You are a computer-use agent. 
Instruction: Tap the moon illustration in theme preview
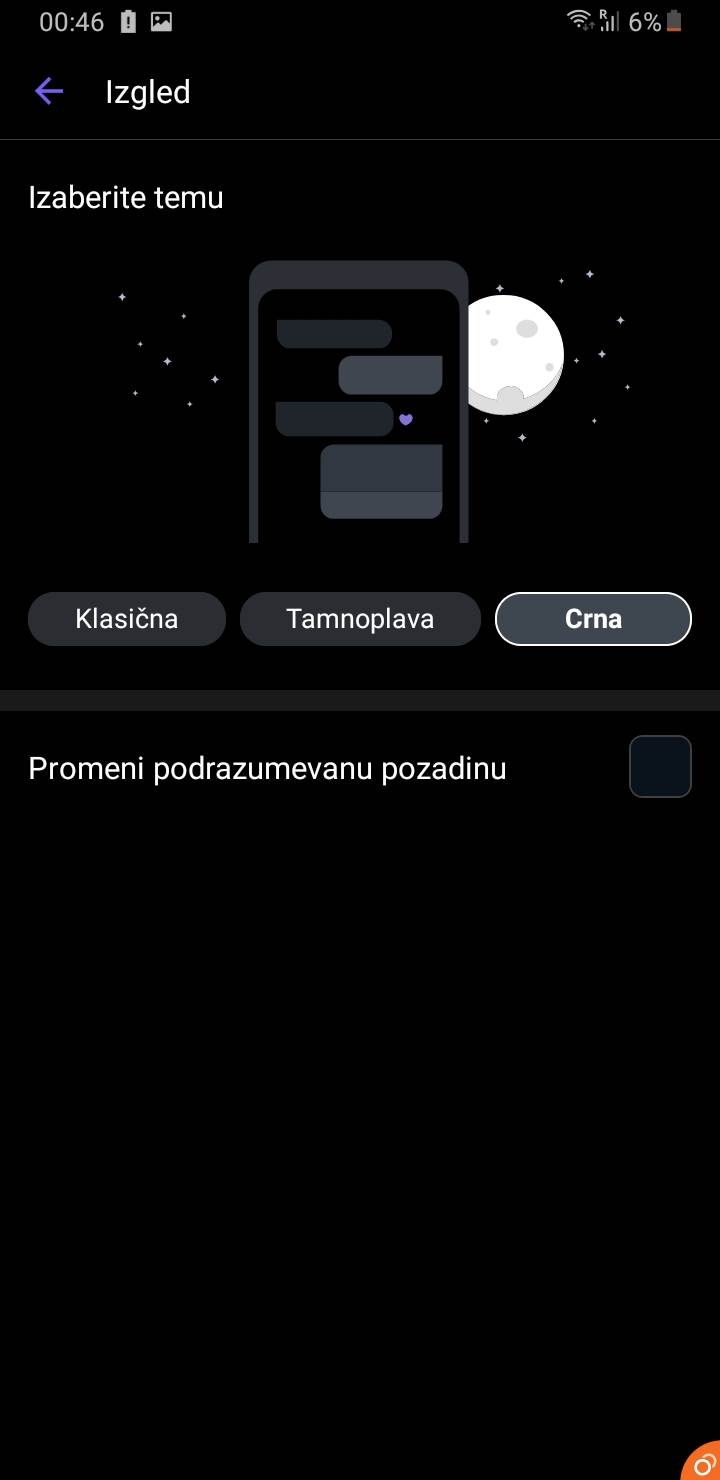(x=516, y=352)
